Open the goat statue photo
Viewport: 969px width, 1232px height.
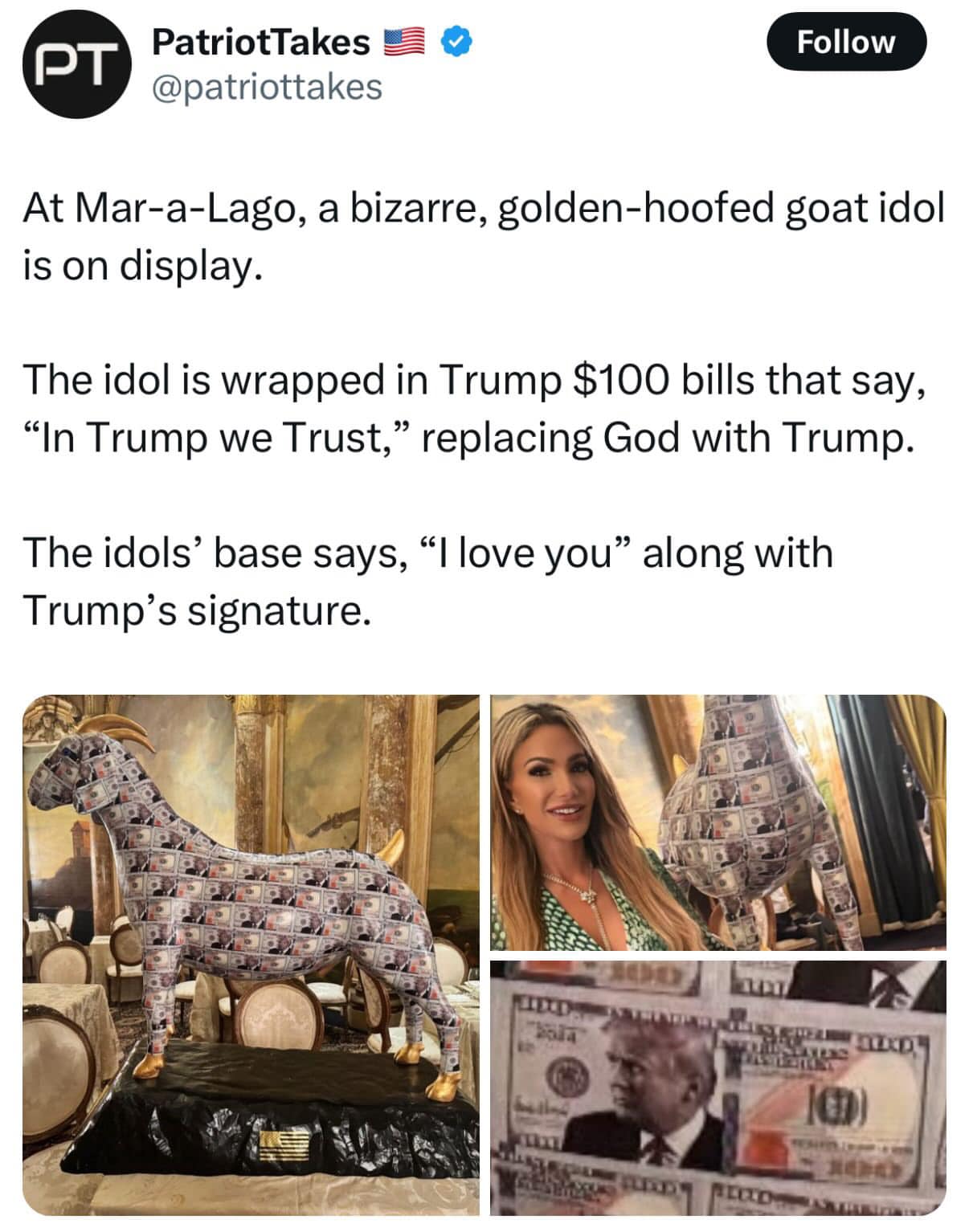[251, 954]
